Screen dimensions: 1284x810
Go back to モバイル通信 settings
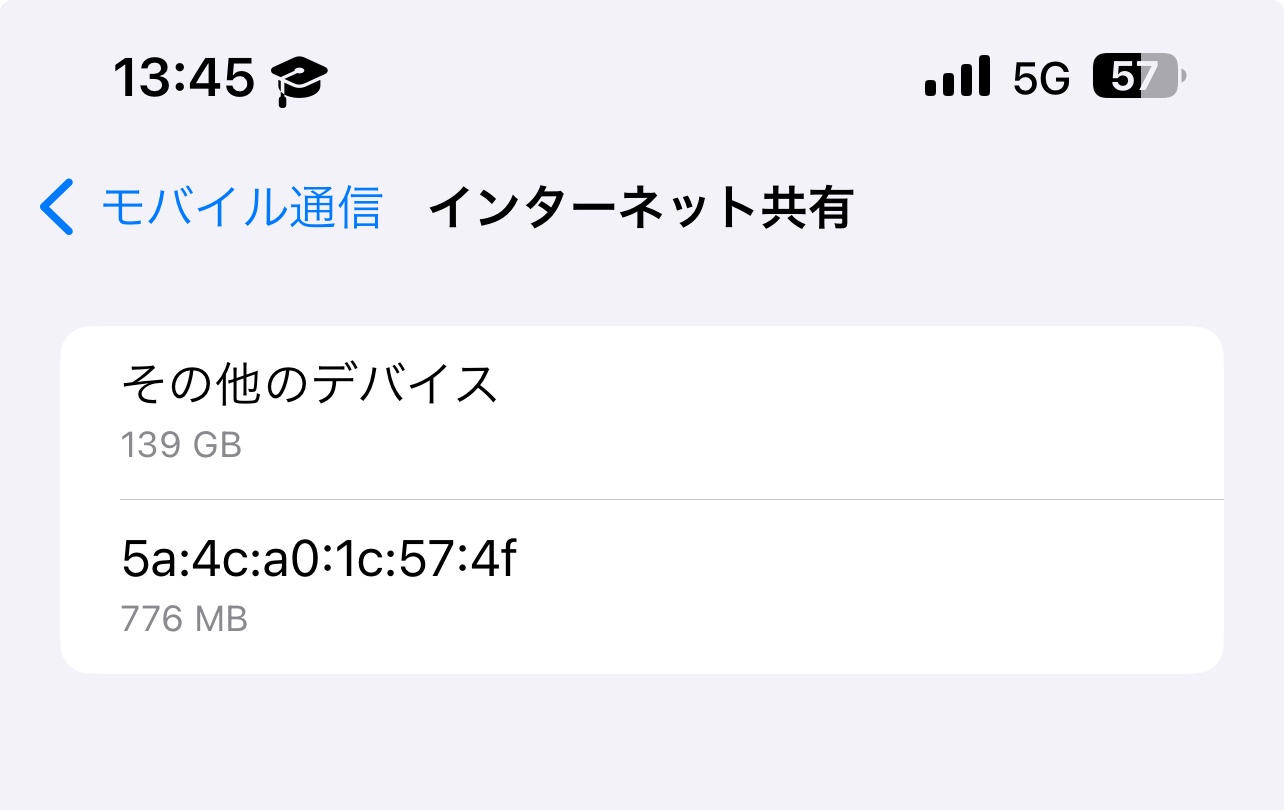212,208
